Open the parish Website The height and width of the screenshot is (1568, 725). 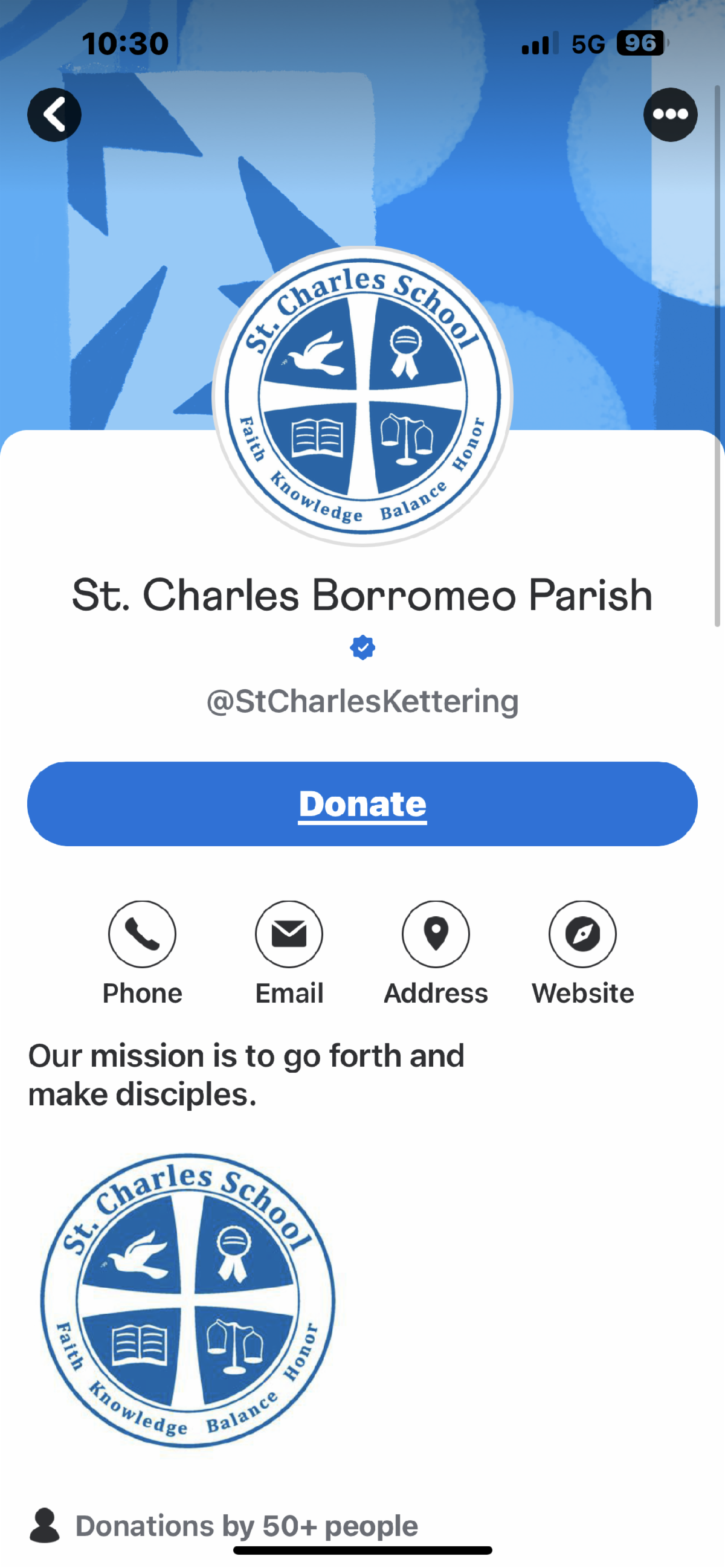(x=582, y=934)
